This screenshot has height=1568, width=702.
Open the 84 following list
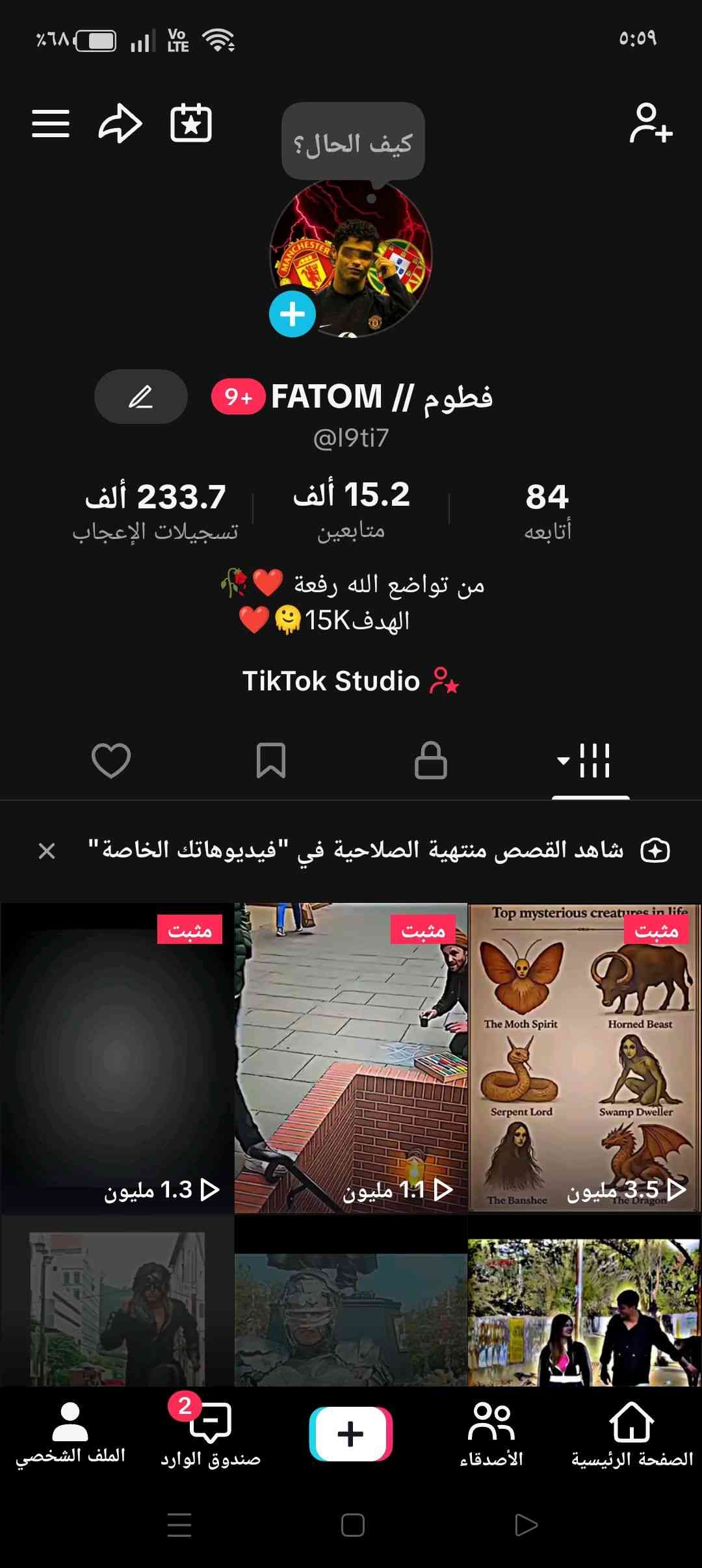547,510
